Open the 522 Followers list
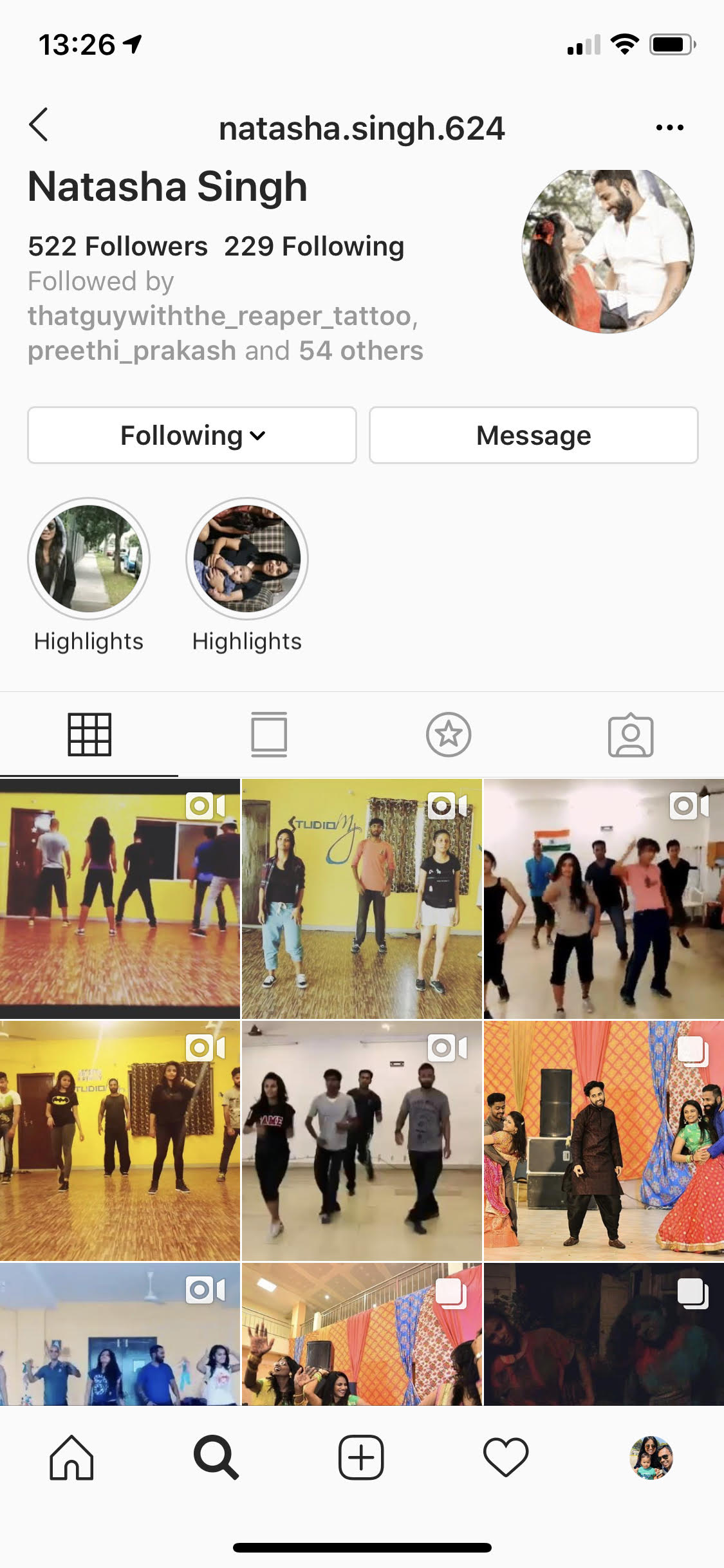The height and width of the screenshot is (1568, 724). [118, 247]
